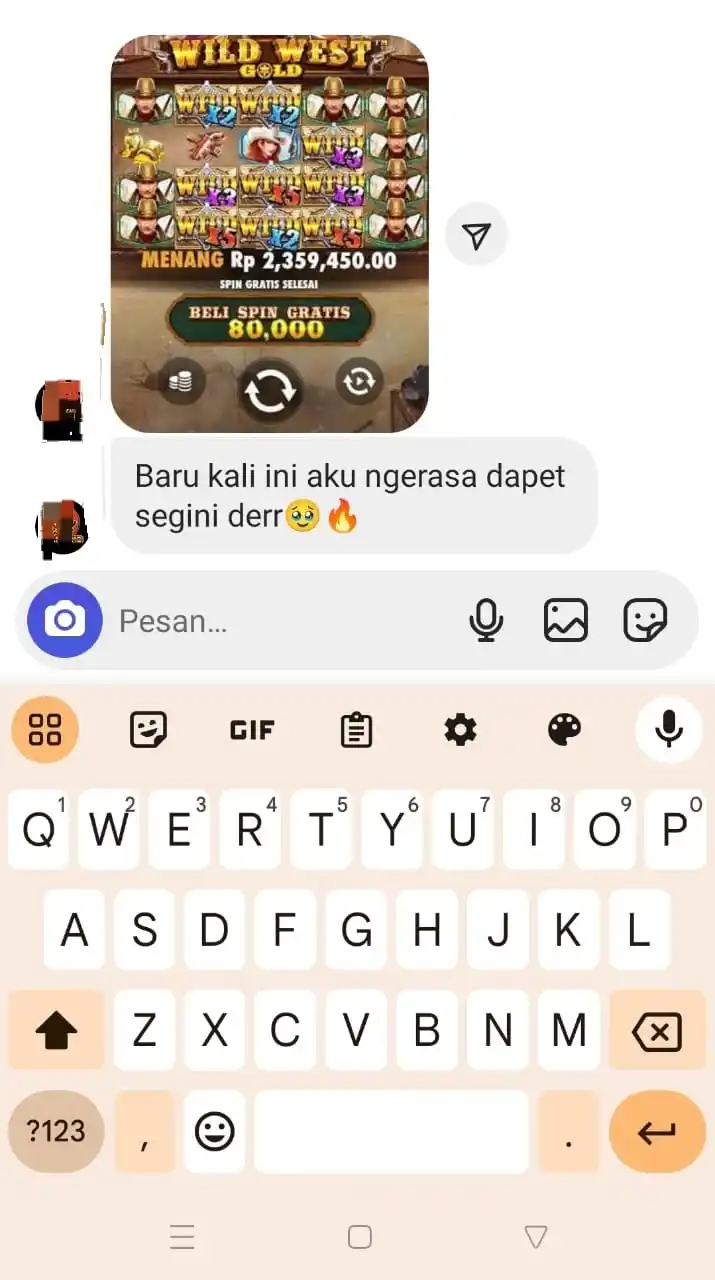Open the gallery picker icon
The width and height of the screenshot is (715, 1280).
[x=565, y=621]
